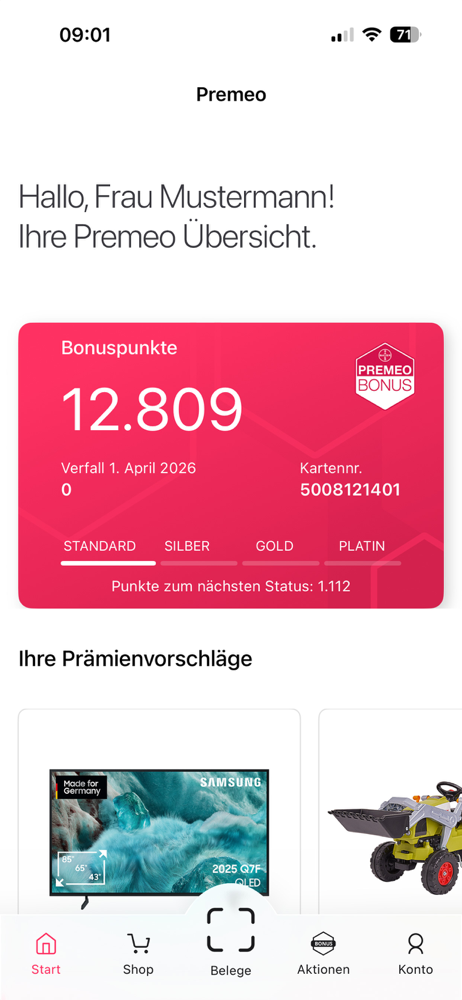
Task: Open the toy tractor reward card
Action: (391, 811)
